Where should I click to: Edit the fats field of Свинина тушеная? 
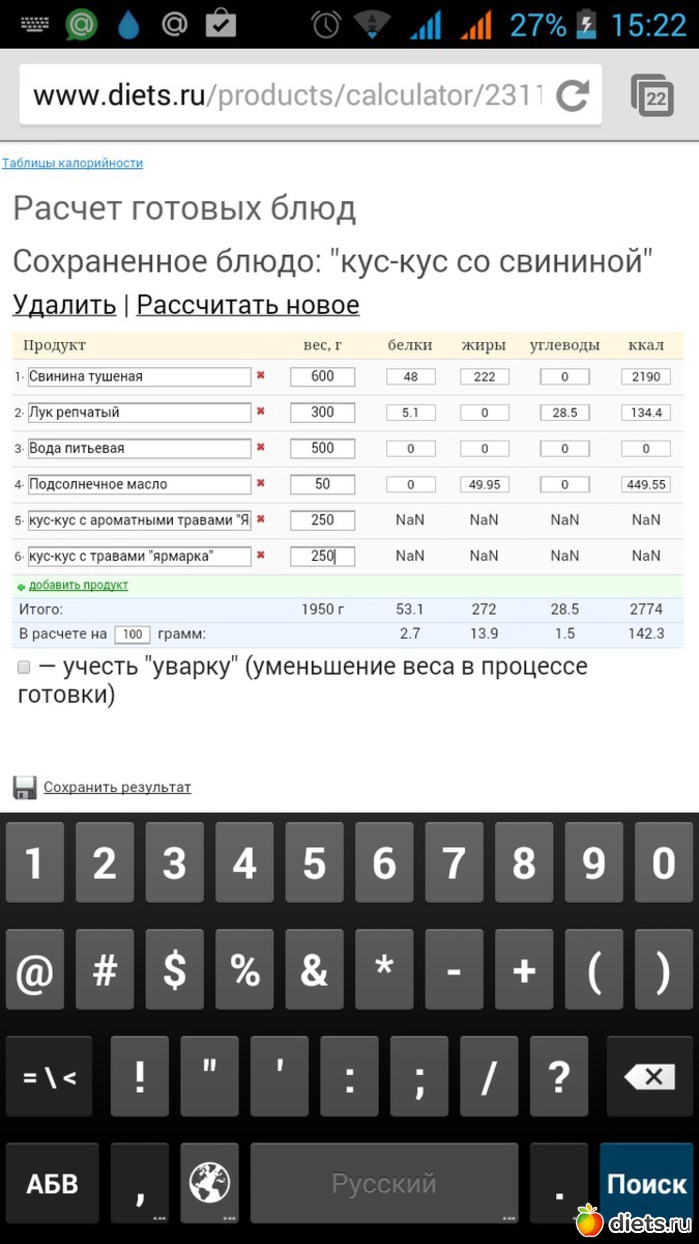coord(484,377)
